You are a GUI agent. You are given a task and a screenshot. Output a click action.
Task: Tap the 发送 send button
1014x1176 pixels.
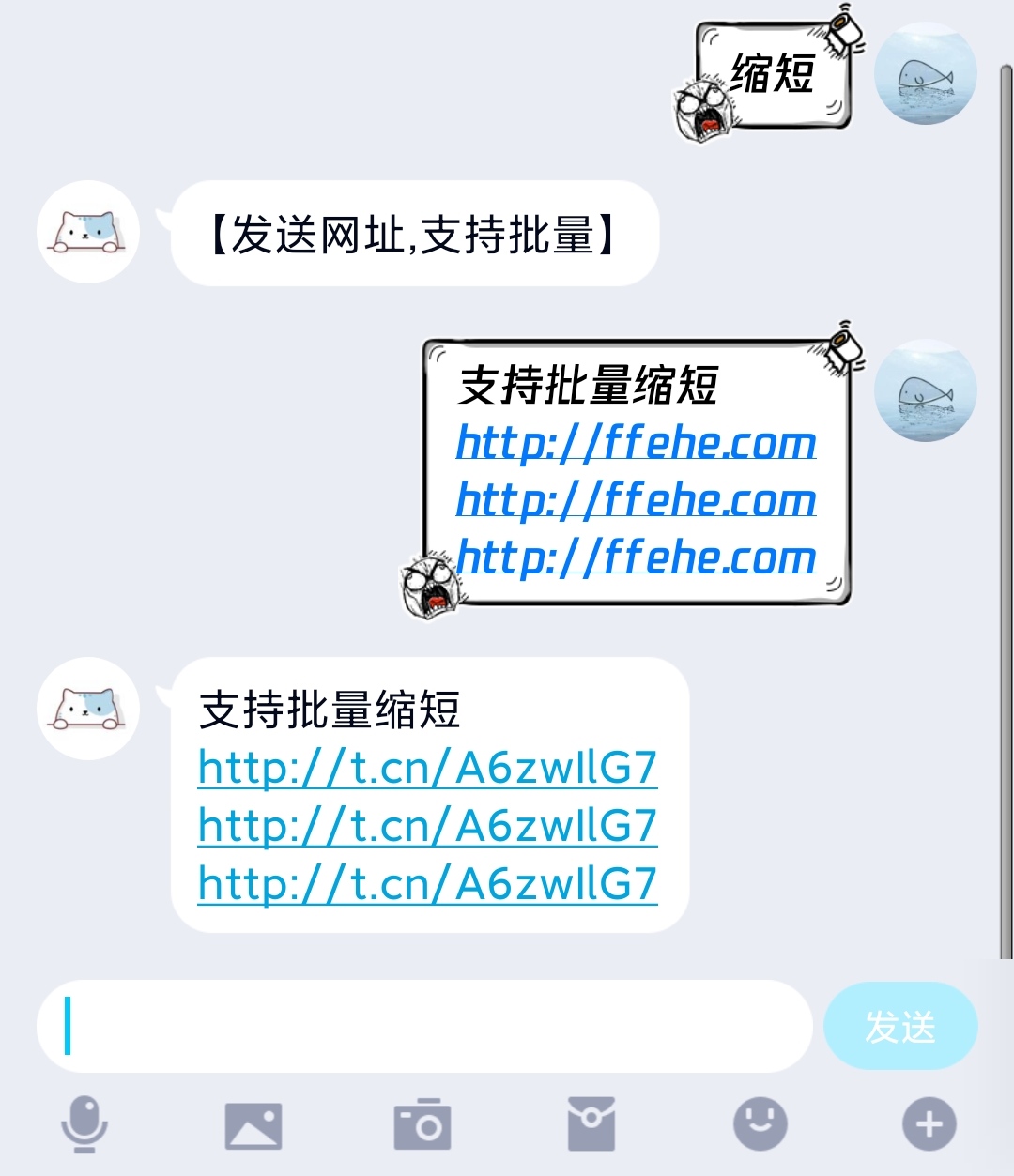click(x=899, y=1026)
